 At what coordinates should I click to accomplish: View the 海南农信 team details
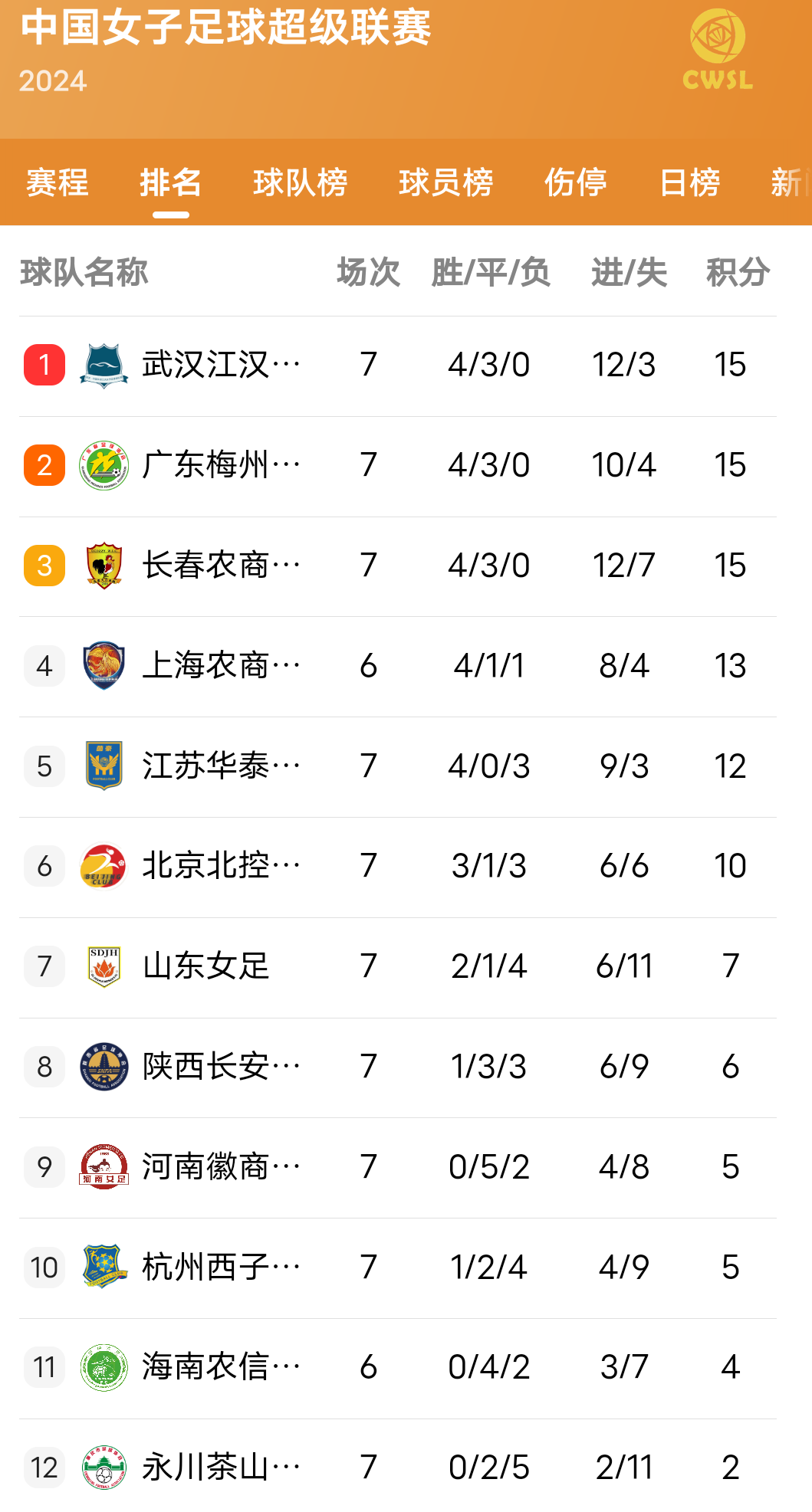[221, 1367]
